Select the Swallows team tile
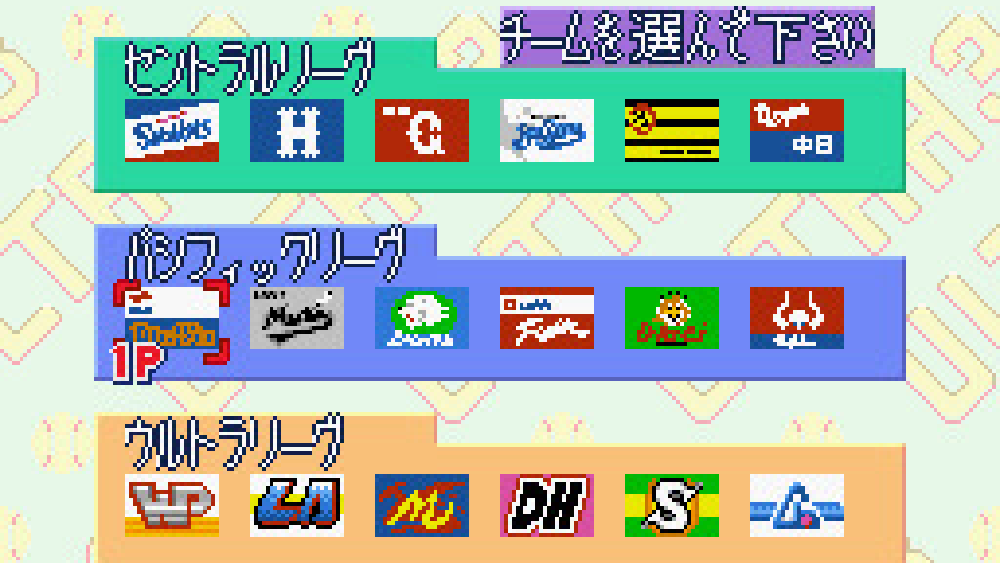1000x563 pixels. (x=172, y=130)
